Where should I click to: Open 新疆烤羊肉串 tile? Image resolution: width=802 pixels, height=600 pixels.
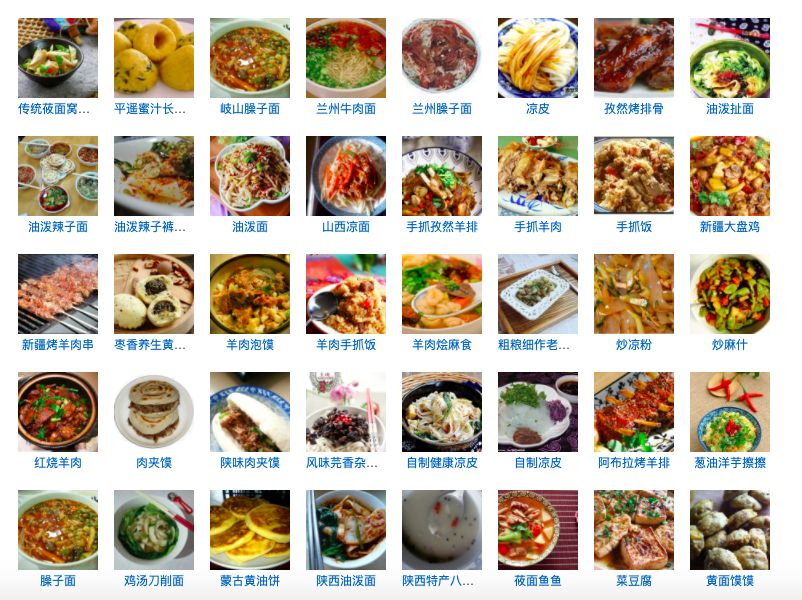[58, 294]
